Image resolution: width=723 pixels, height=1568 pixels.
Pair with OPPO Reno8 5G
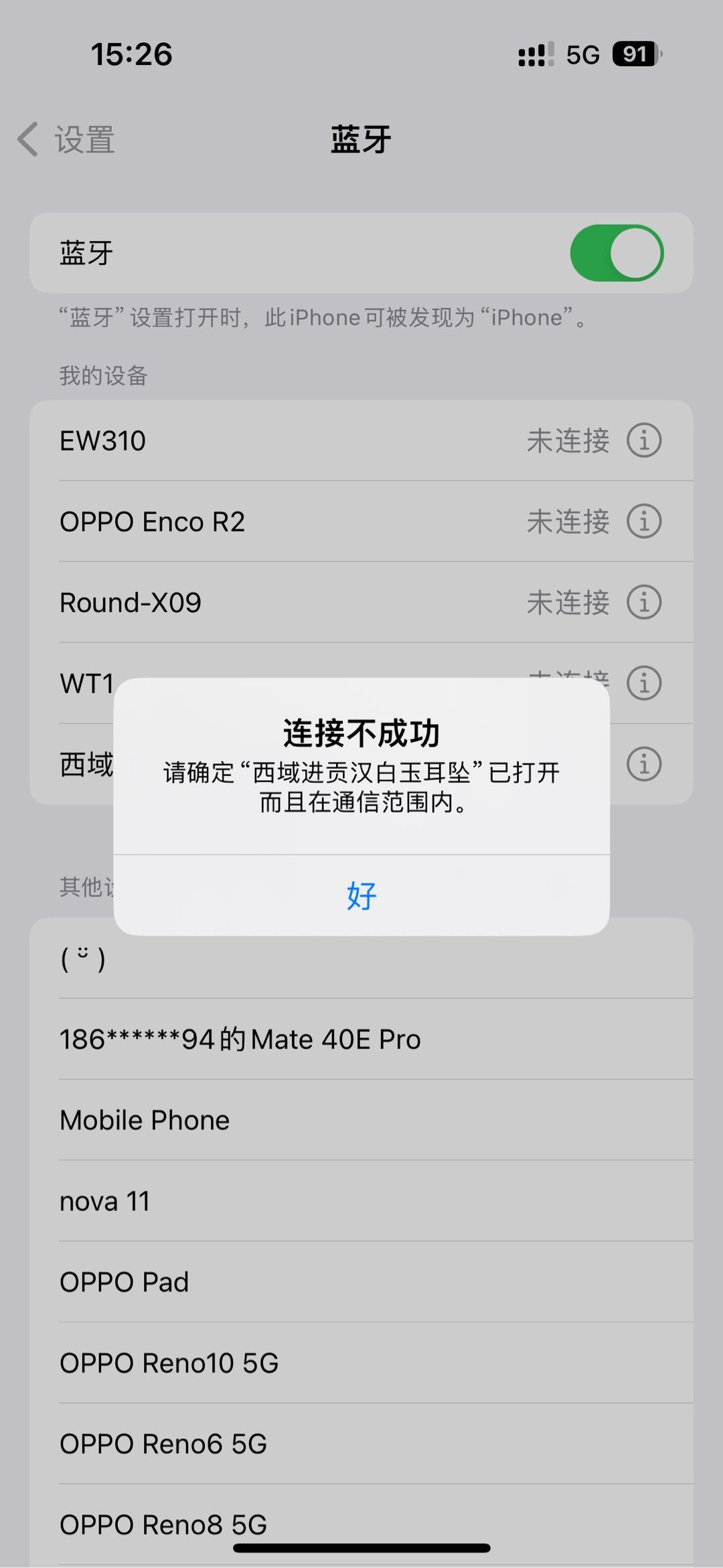361,1524
